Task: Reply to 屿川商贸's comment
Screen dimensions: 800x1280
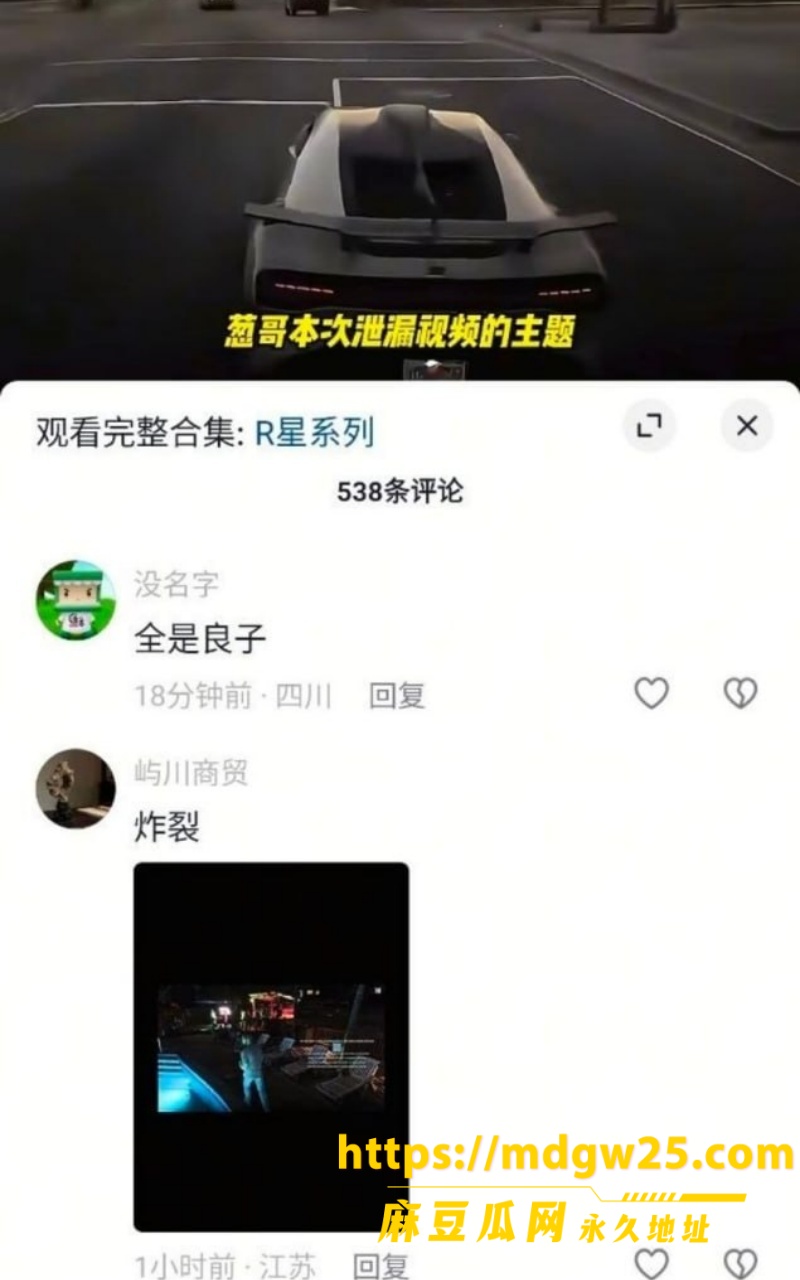Action: (x=381, y=1266)
